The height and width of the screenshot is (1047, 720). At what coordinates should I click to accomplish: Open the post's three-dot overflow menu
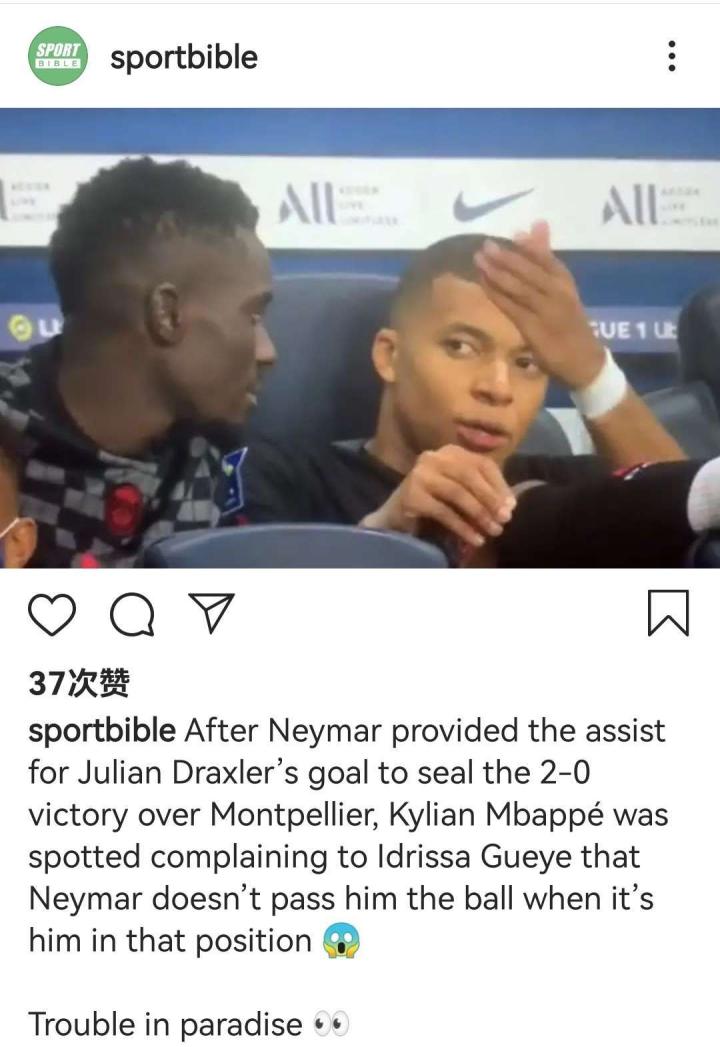click(672, 56)
